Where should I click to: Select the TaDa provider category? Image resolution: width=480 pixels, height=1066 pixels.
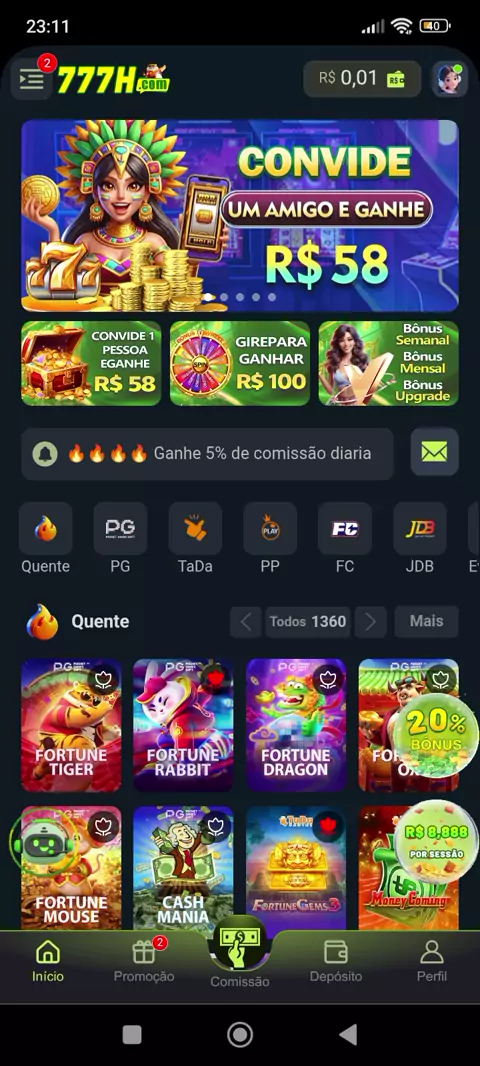coord(195,538)
